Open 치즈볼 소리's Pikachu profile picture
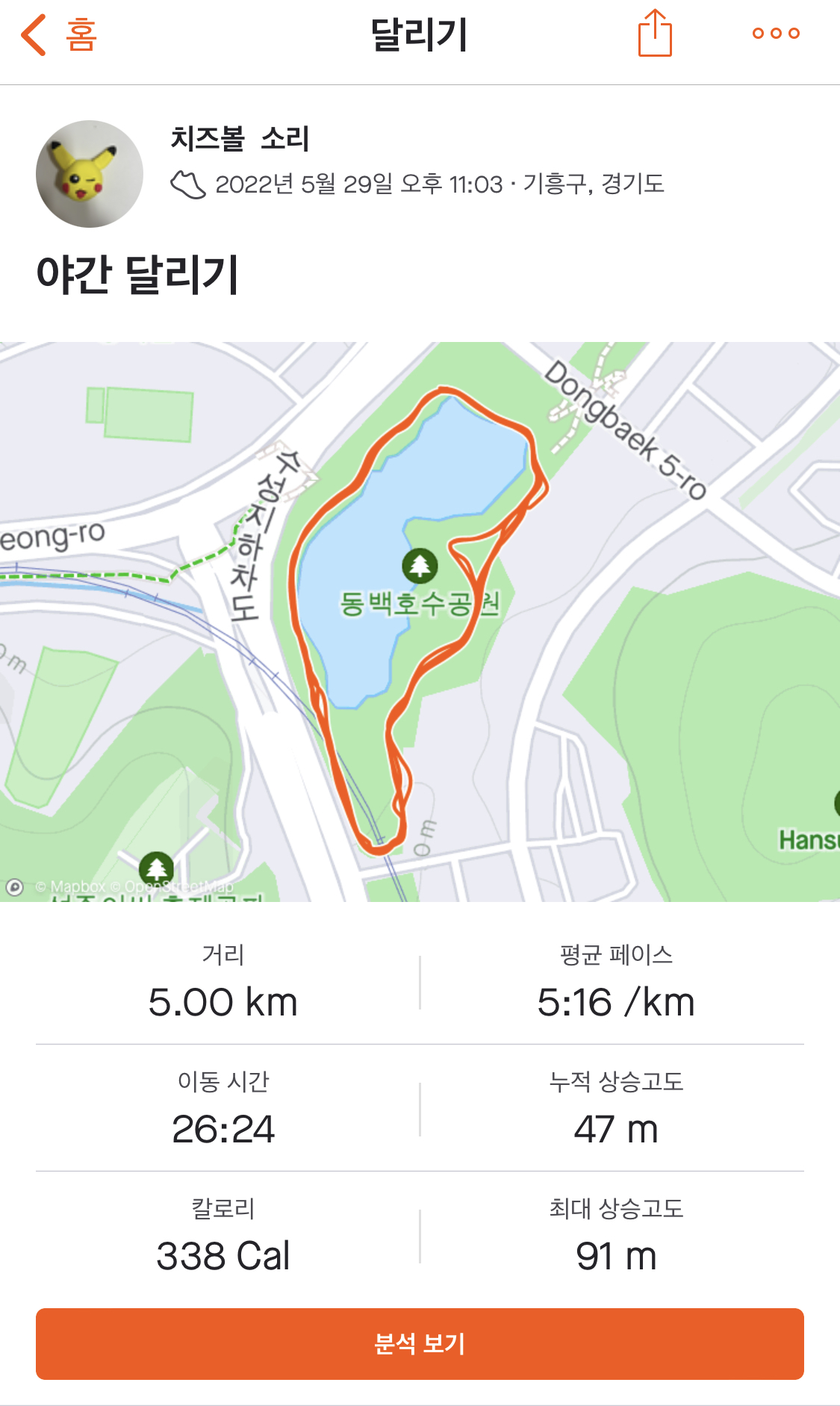The width and height of the screenshot is (840, 1406). coord(90,174)
